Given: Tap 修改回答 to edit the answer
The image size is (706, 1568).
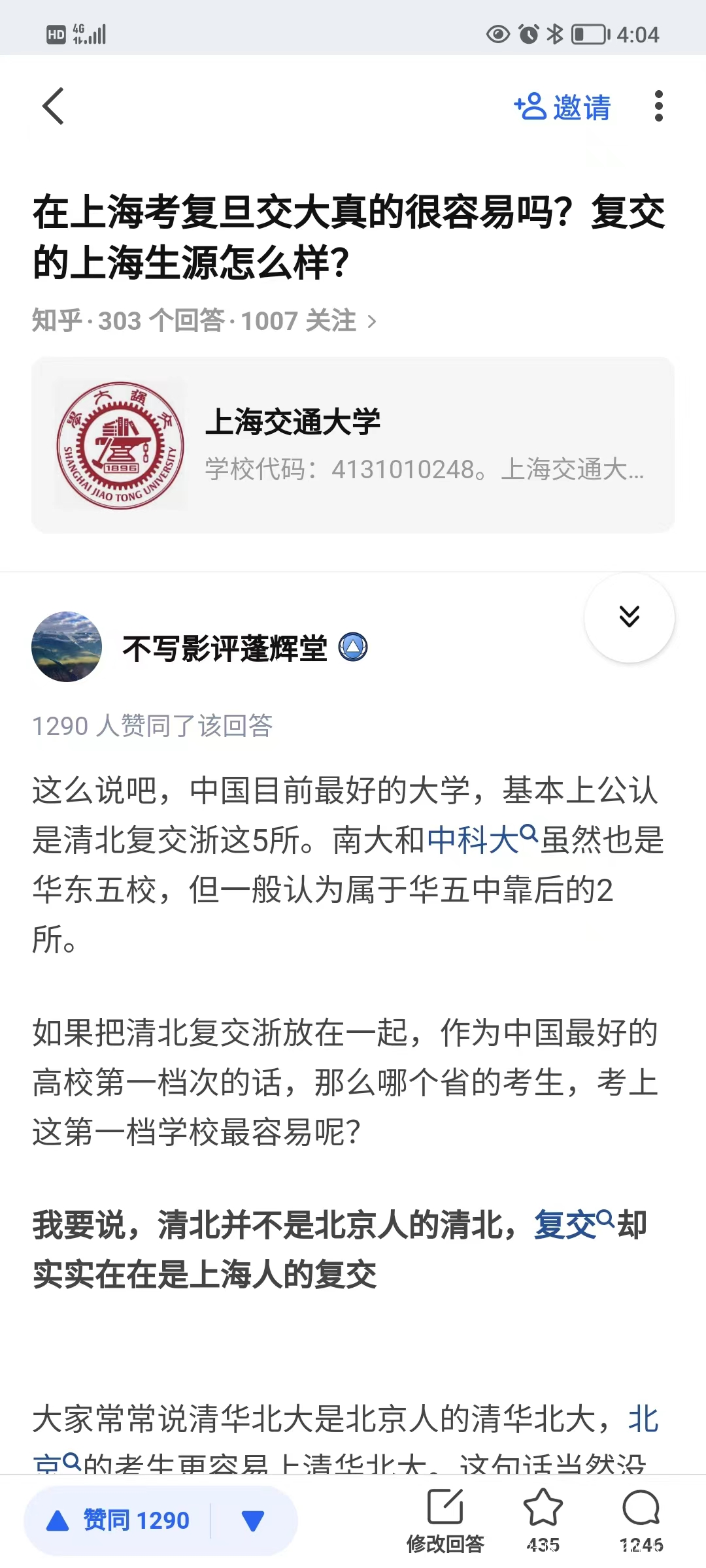Looking at the screenshot, I should click(445, 1522).
